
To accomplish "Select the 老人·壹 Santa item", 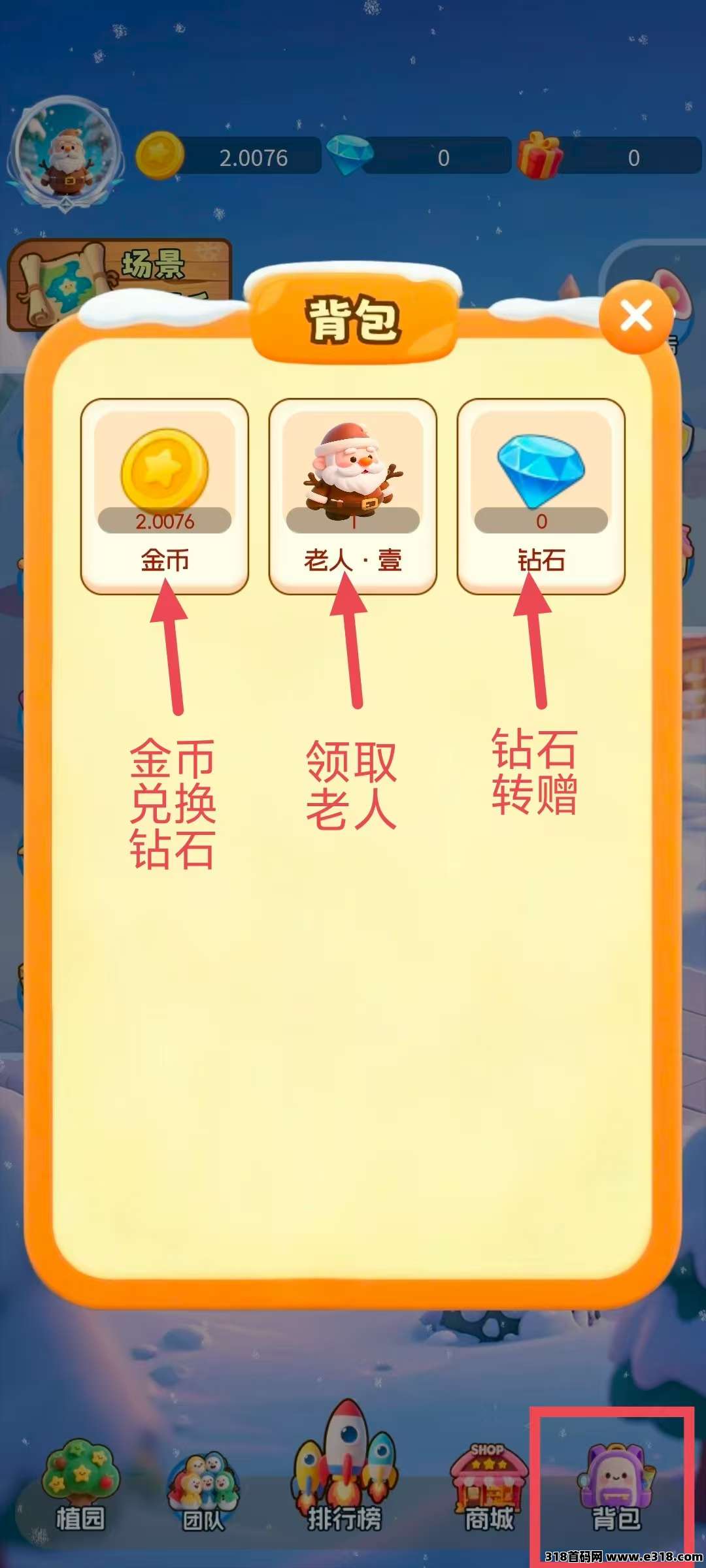I will pyautogui.click(x=353, y=497).
